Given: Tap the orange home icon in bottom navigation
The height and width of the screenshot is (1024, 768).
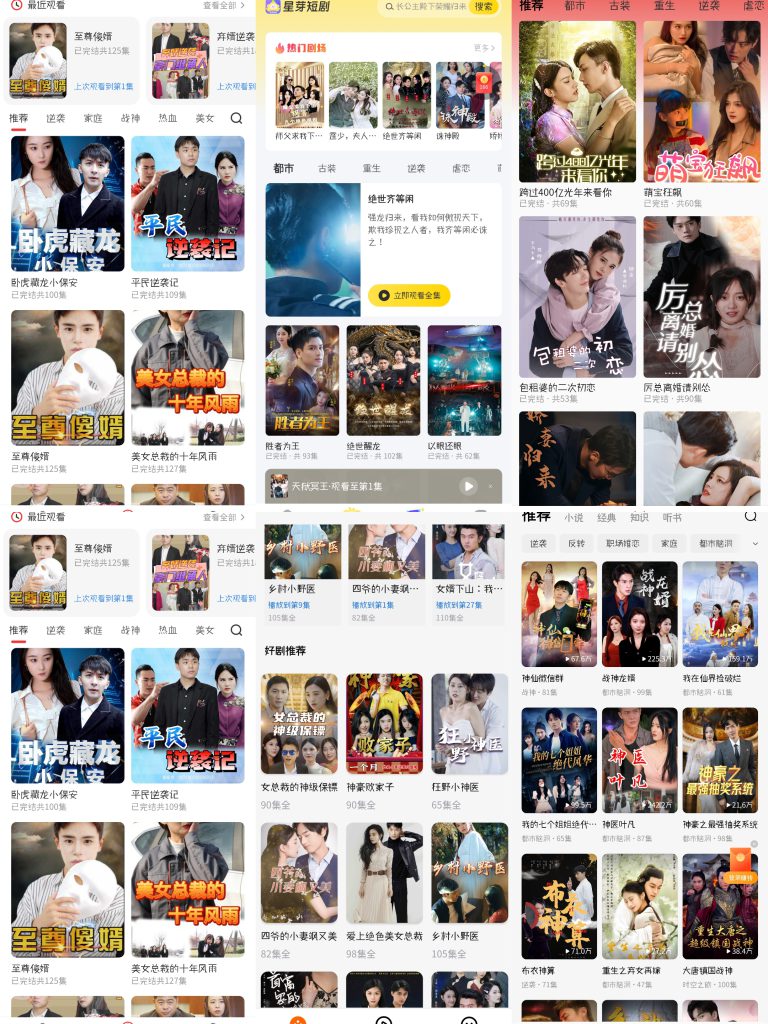Looking at the screenshot, I should [x=297, y=1020].
